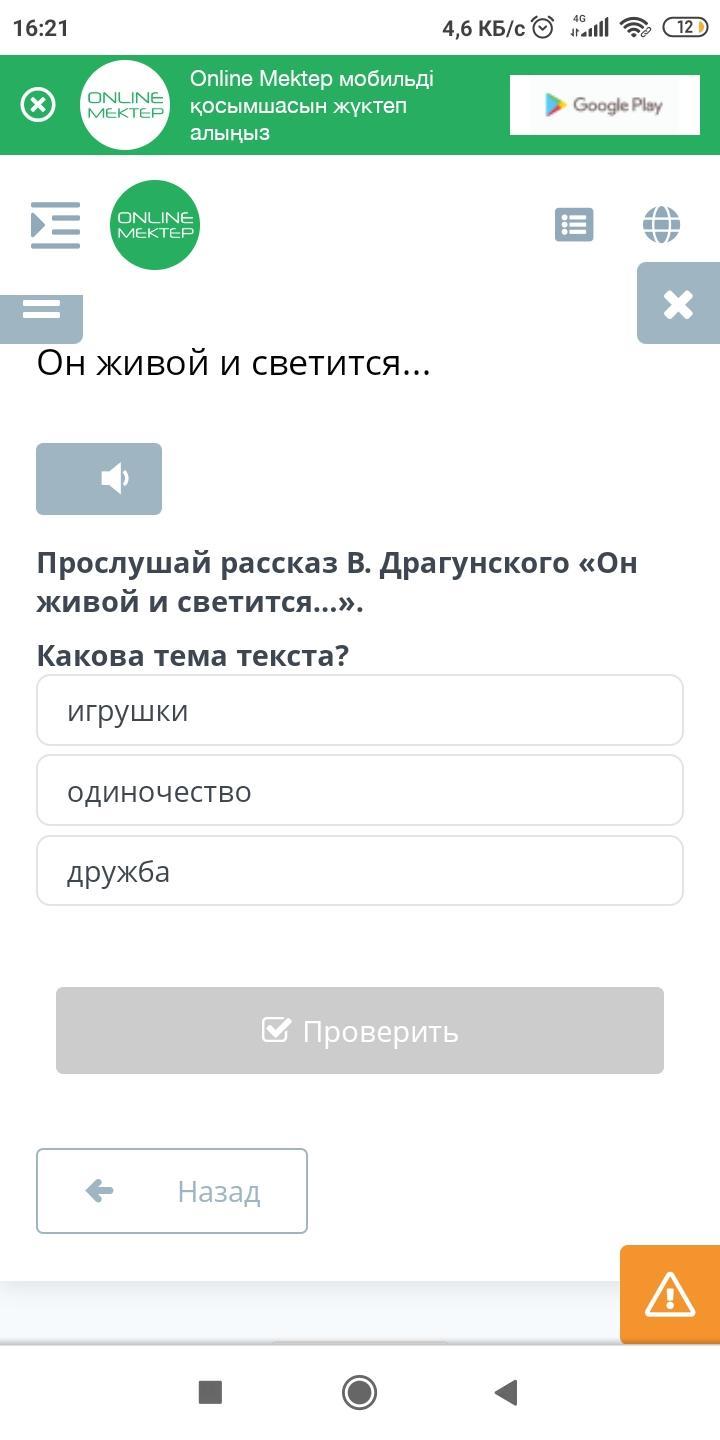
Task: Go back with the «Назад» button
Action: [x=172, y=1191]
